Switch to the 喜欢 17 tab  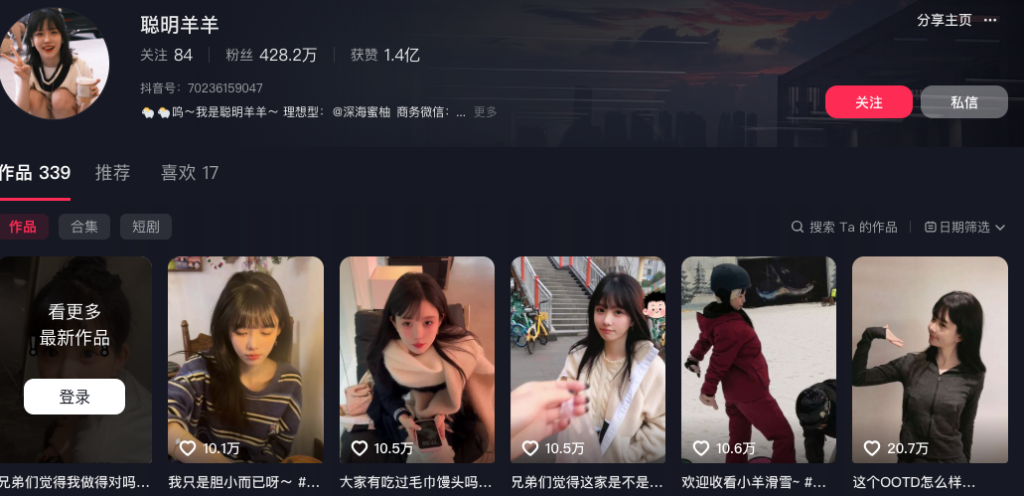(189, 173)
